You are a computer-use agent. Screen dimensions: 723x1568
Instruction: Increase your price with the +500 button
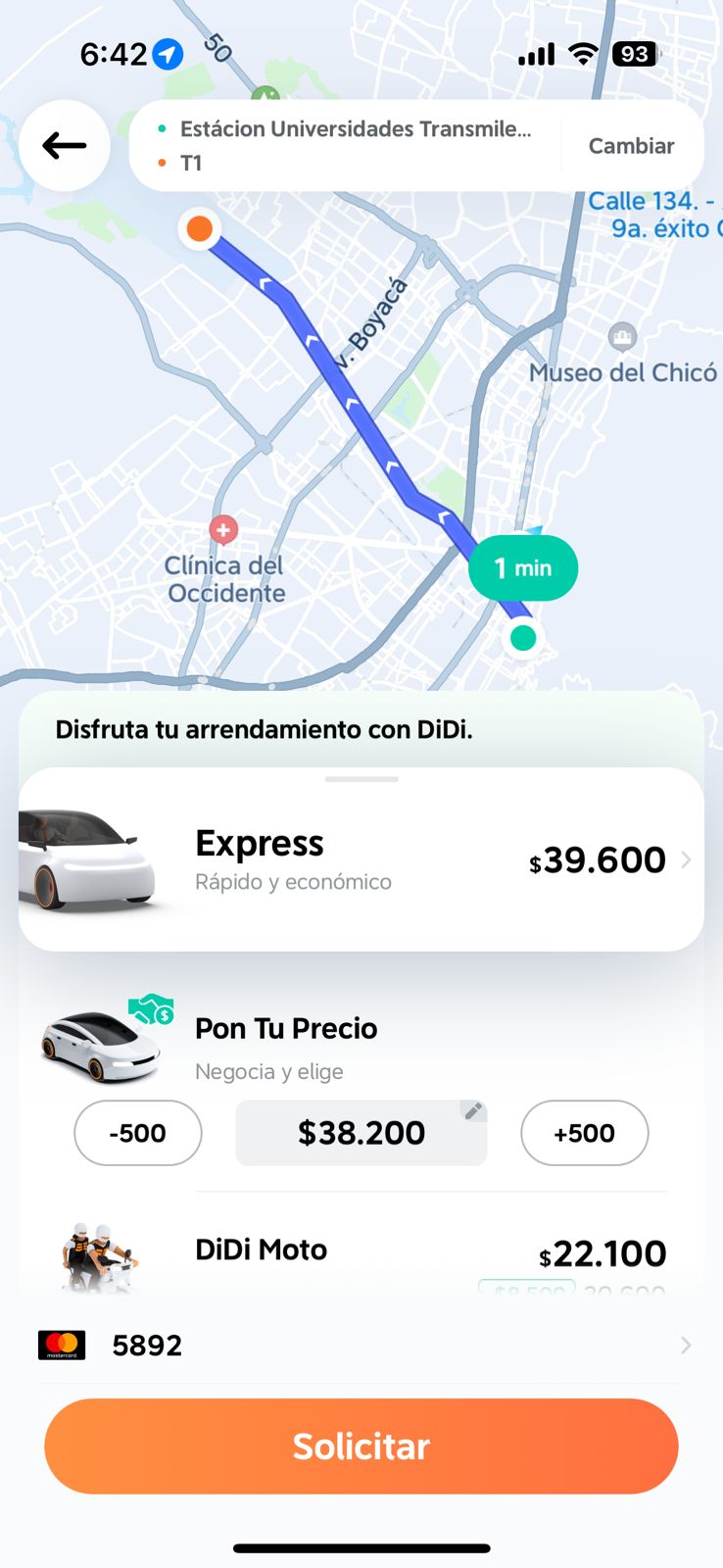(x=584, y=1133)
